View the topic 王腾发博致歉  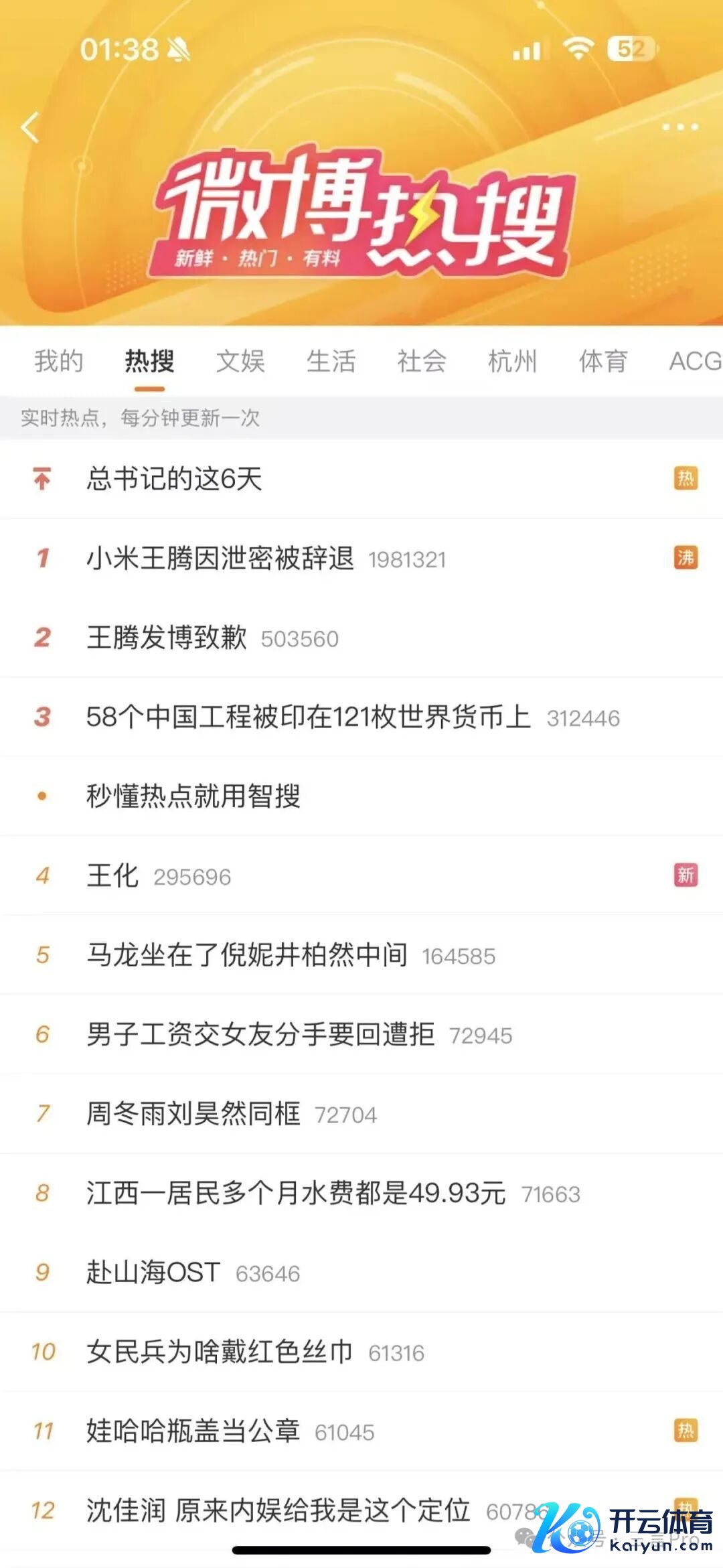pos(167,638)
